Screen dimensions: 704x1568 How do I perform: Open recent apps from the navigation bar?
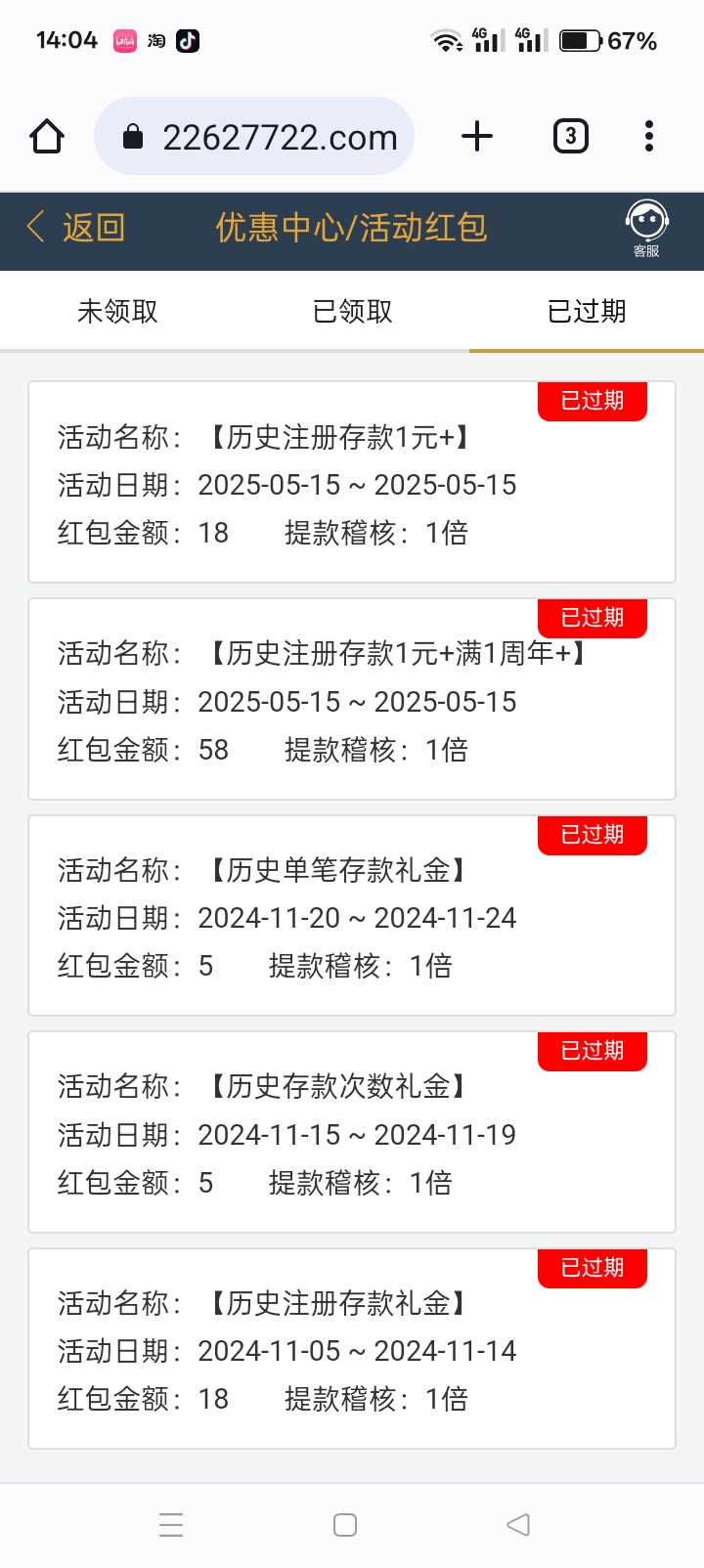tap(171, 1525)
